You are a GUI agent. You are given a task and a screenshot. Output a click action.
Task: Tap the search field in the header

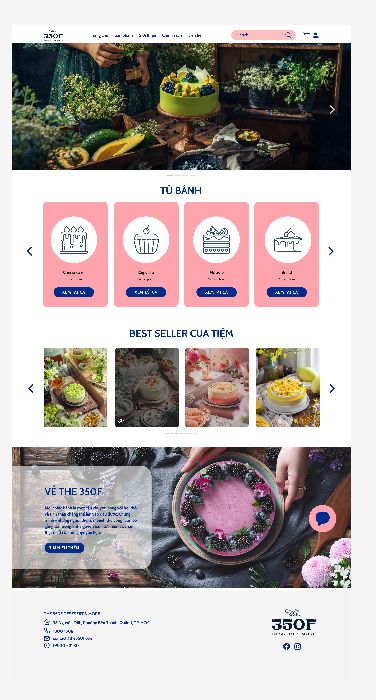[263, 35]
